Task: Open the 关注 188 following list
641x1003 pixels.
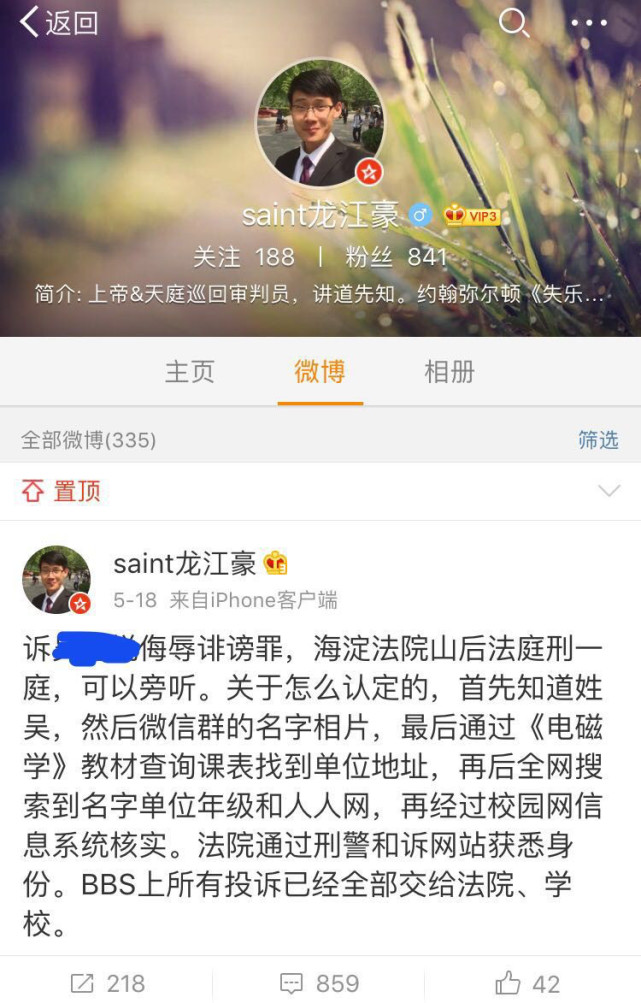Action: coord(244,257)
